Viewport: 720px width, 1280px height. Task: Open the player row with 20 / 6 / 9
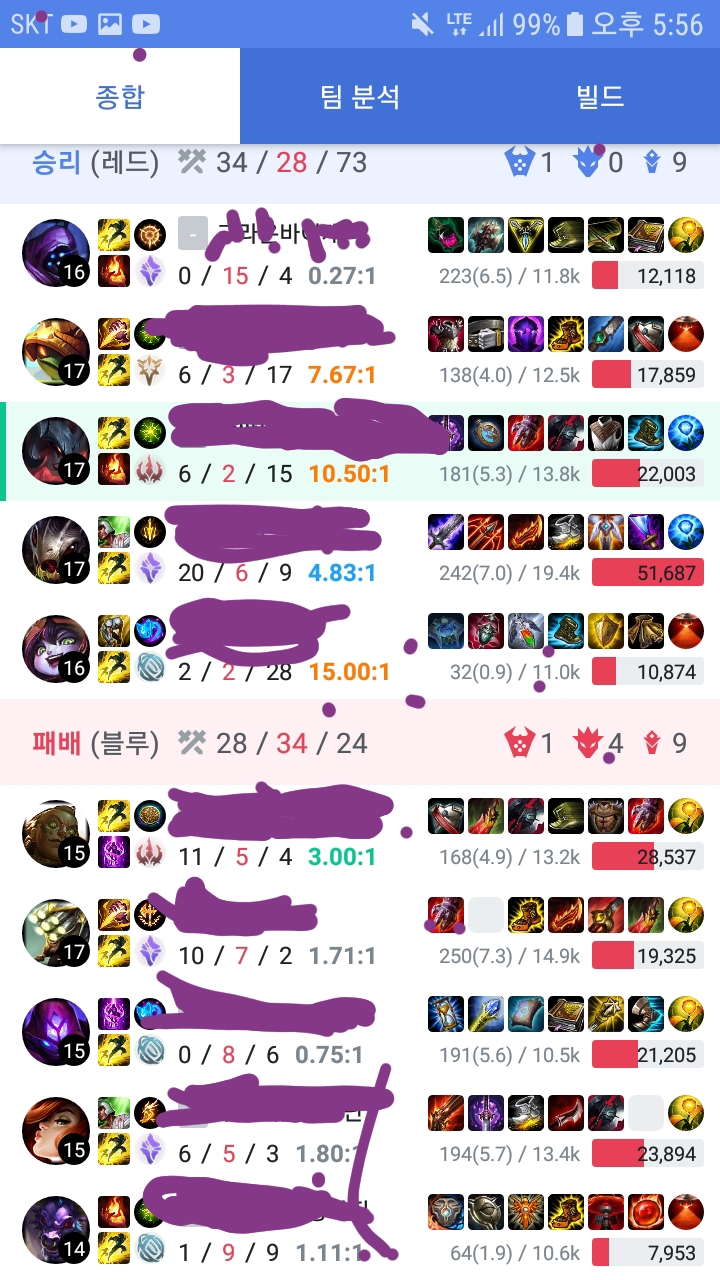point(360,551)
